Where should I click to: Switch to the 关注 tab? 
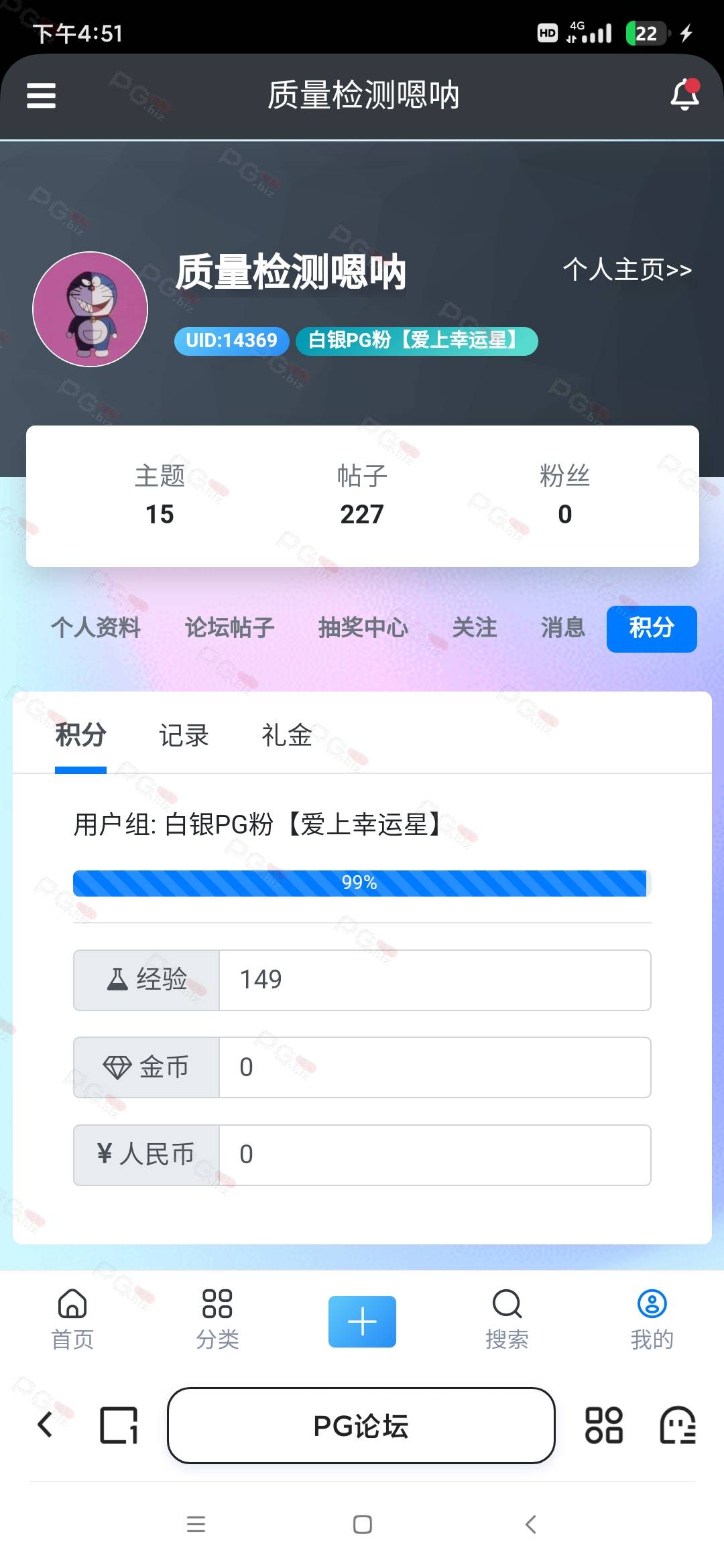475,628
